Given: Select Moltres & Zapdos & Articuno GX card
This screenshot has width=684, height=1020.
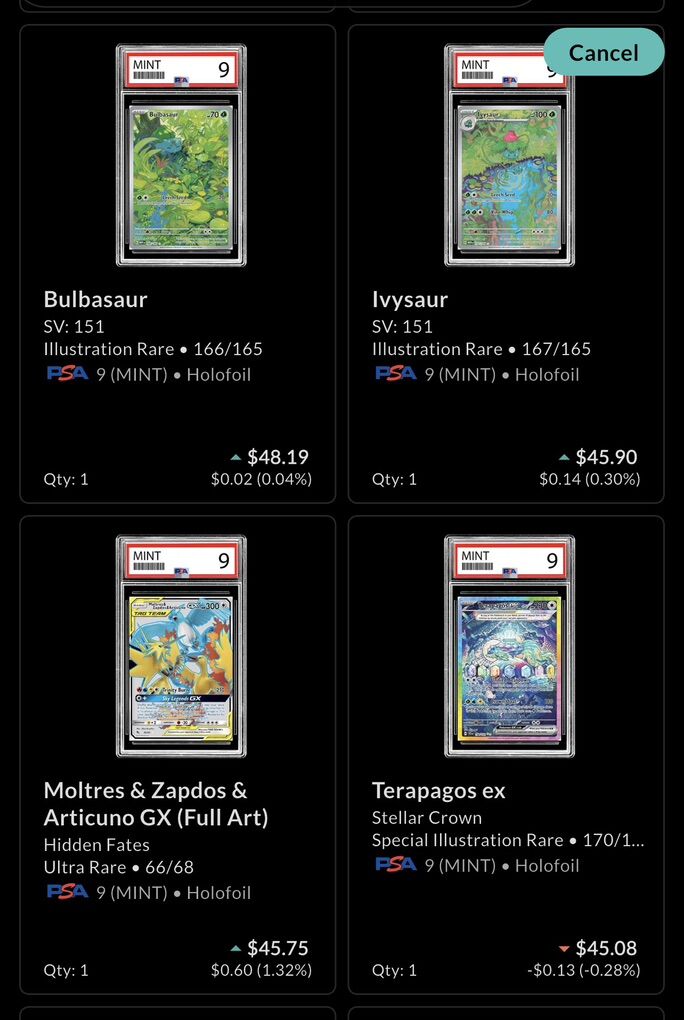Looking at the screenshot, I should [x=178, y=754].
